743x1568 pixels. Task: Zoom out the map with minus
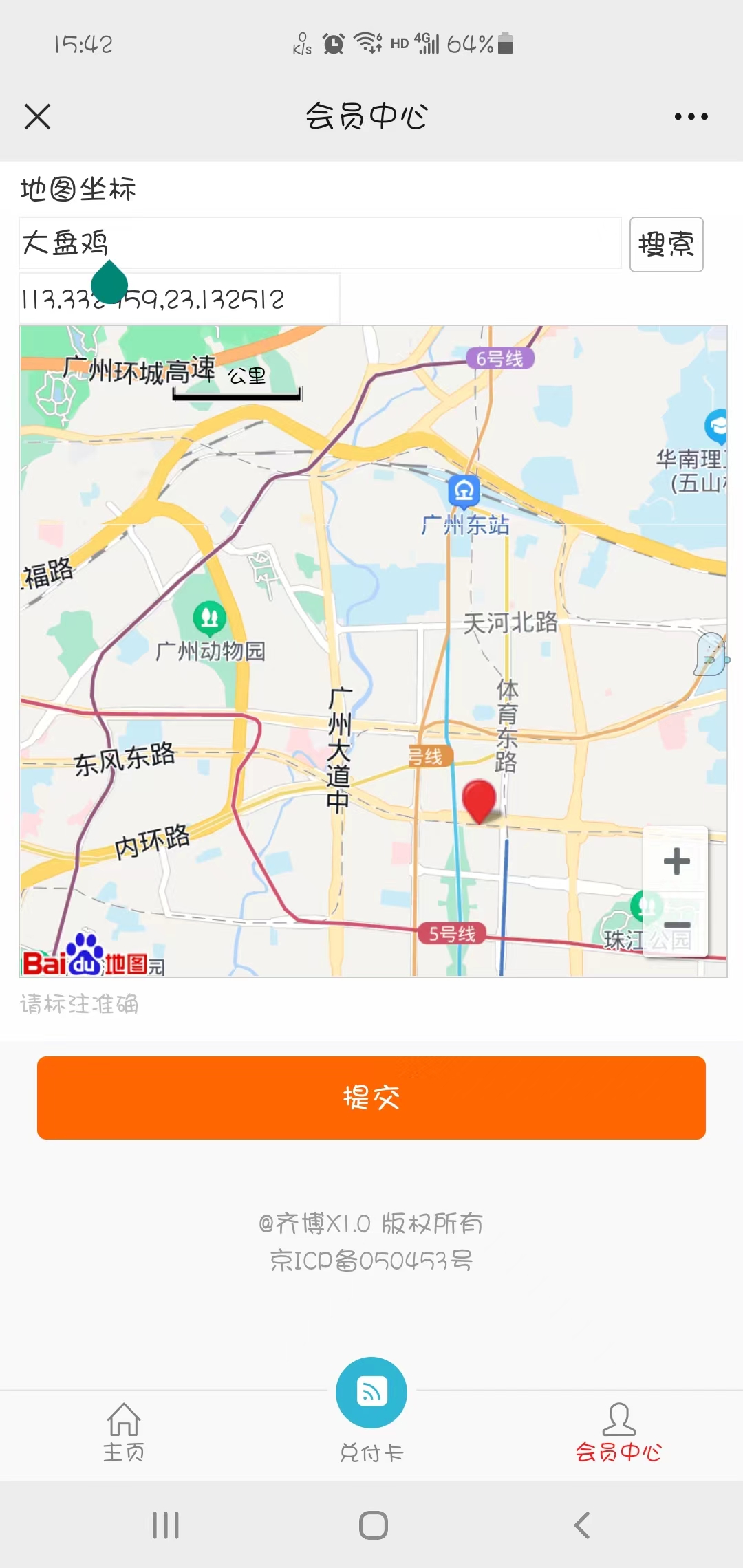click(x=676, y=925)
